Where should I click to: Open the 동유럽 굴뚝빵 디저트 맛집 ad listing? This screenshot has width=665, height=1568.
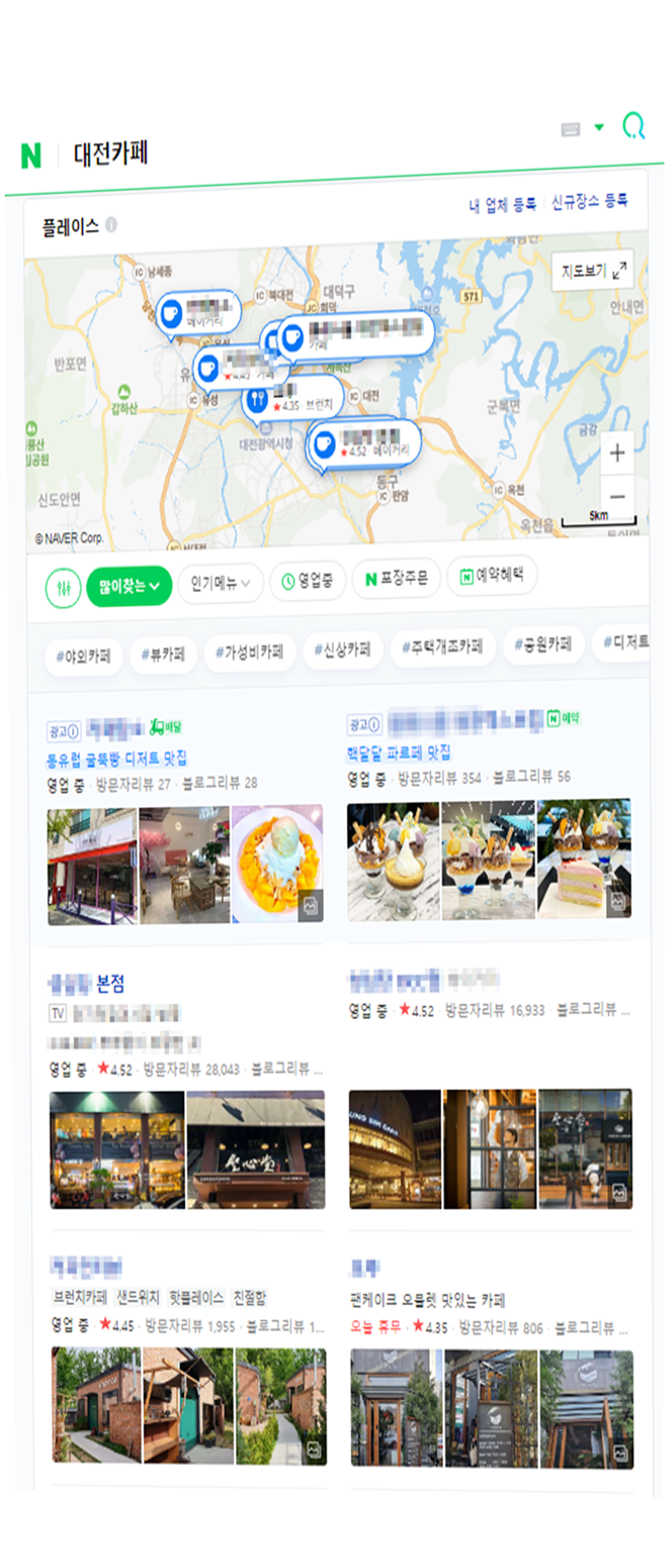[x=117, y=758]
